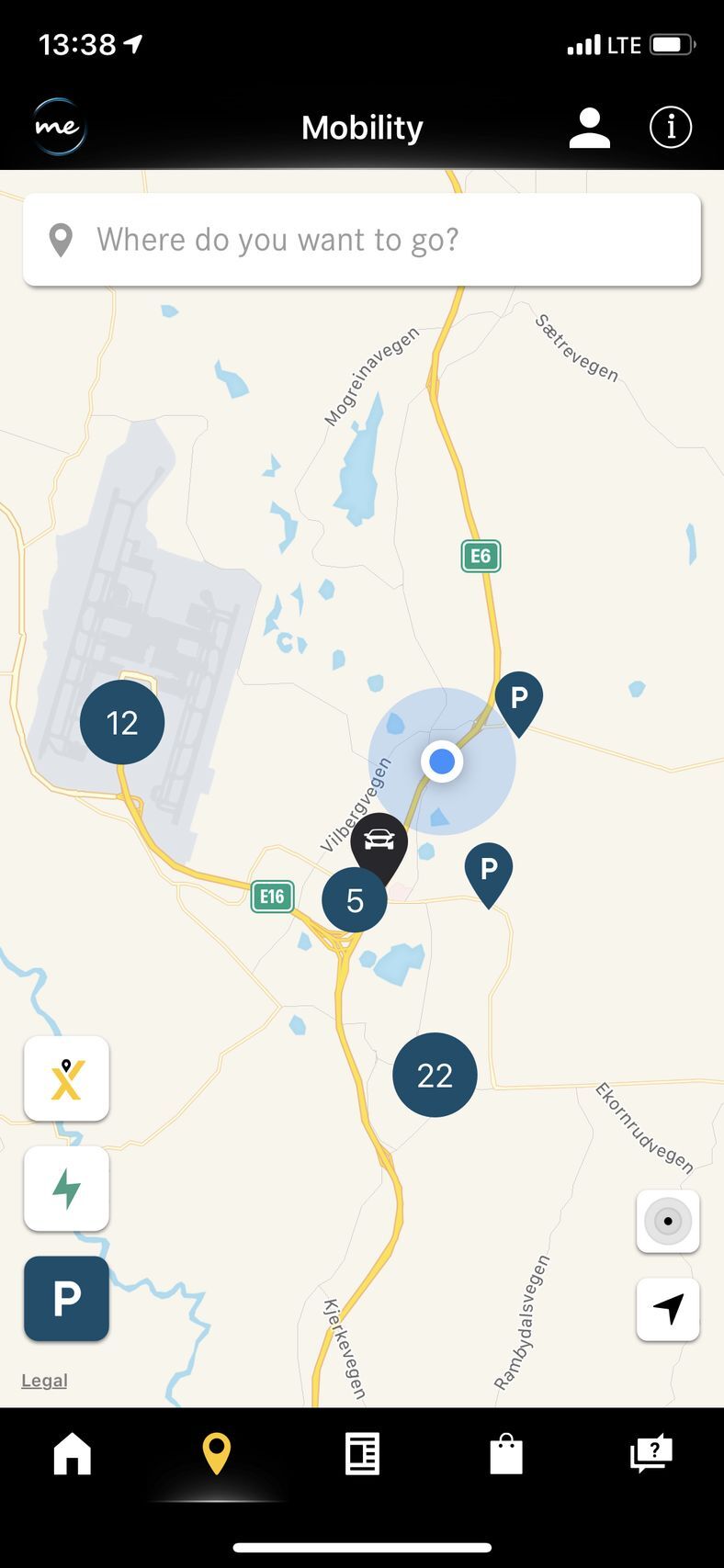
Task: Toggle the charging stations filter
Action: tap(66, 1189)
